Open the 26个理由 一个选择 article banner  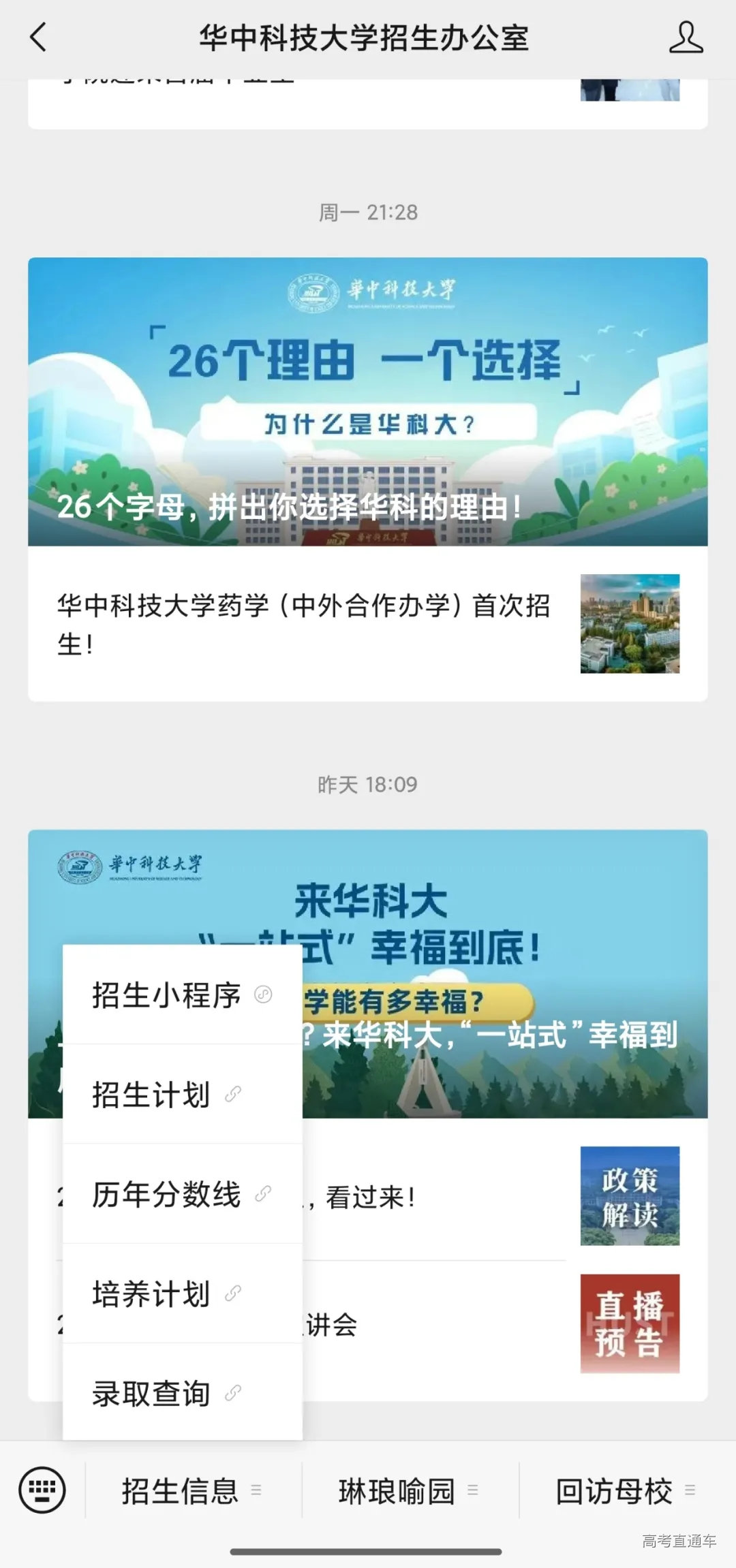point(368,402)
